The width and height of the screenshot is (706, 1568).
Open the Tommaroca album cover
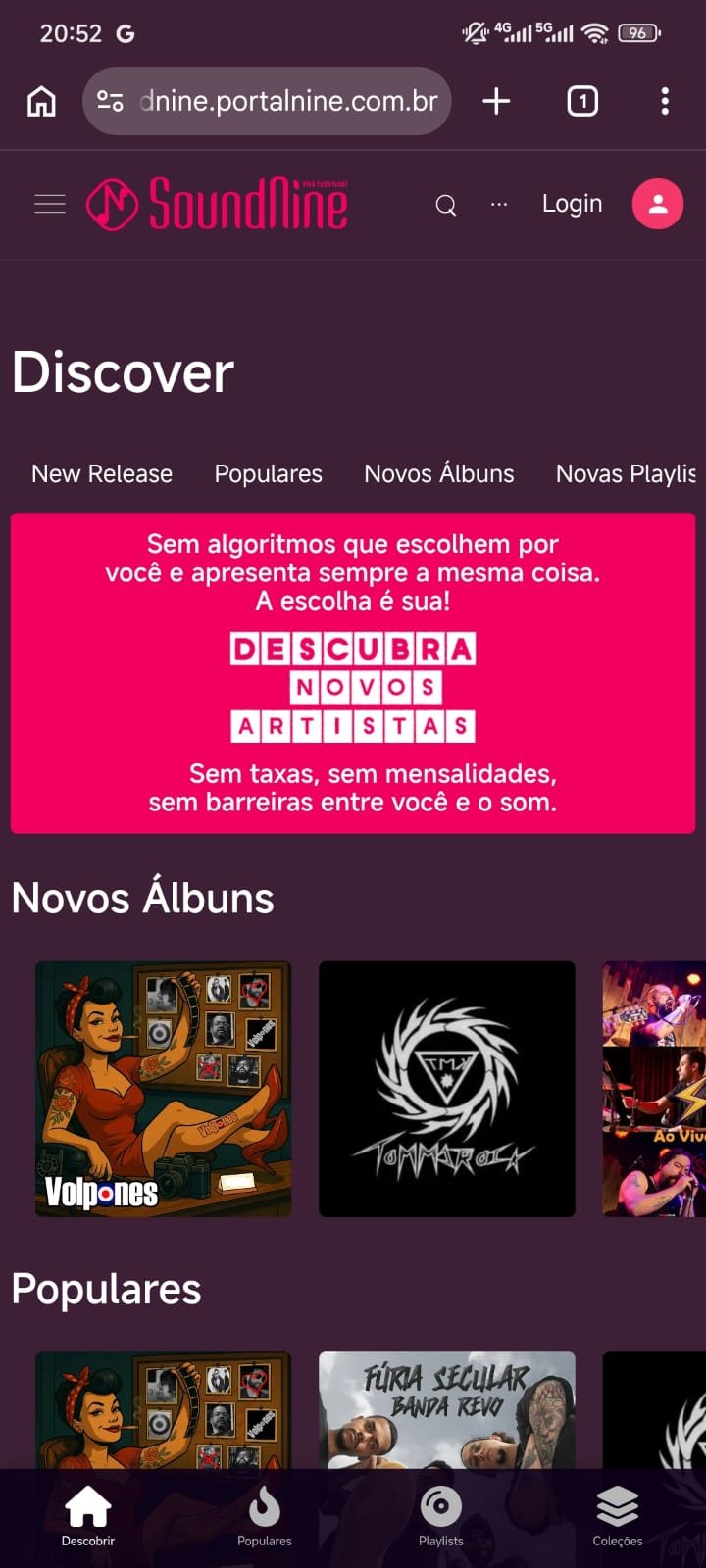(447, 1089)
